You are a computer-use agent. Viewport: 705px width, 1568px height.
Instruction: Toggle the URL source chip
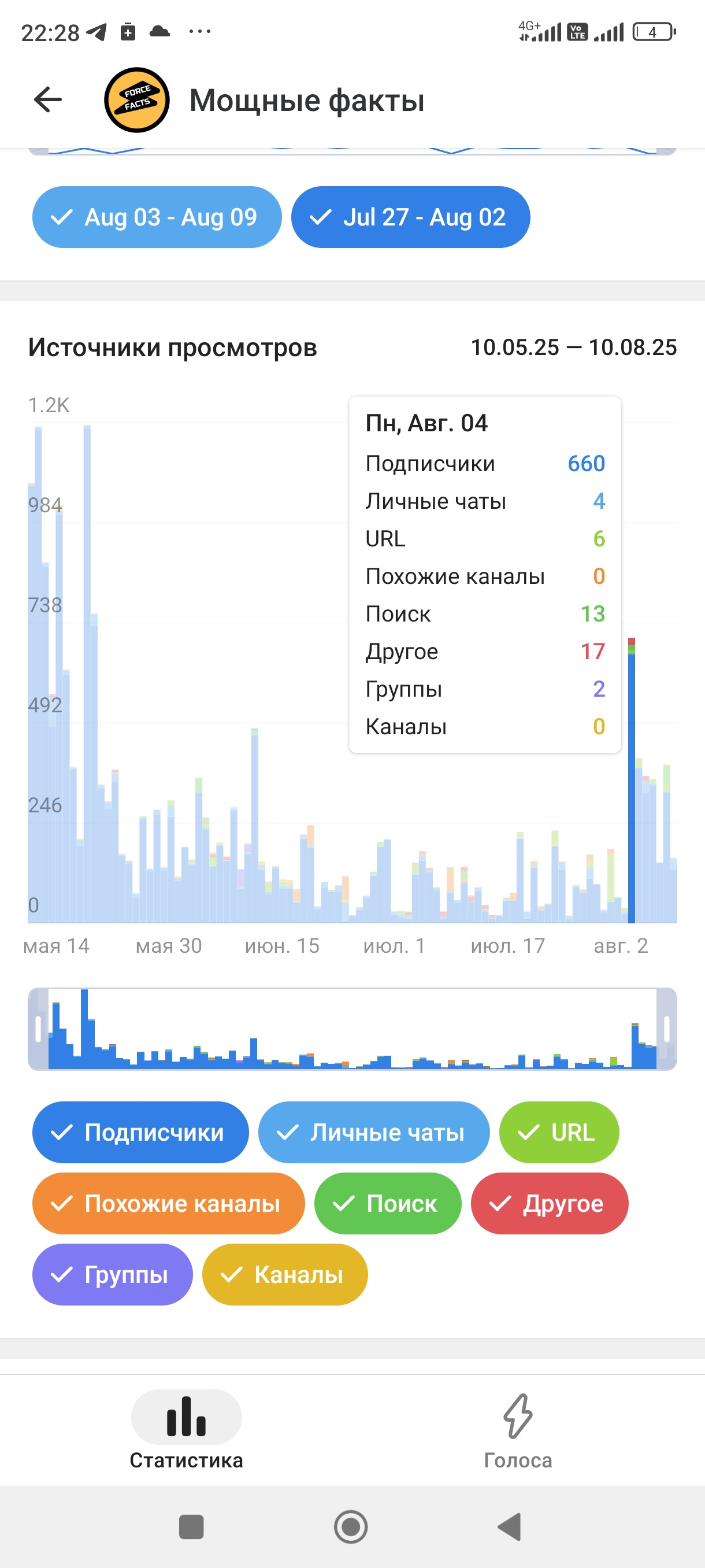click(x=559, y=1132)
